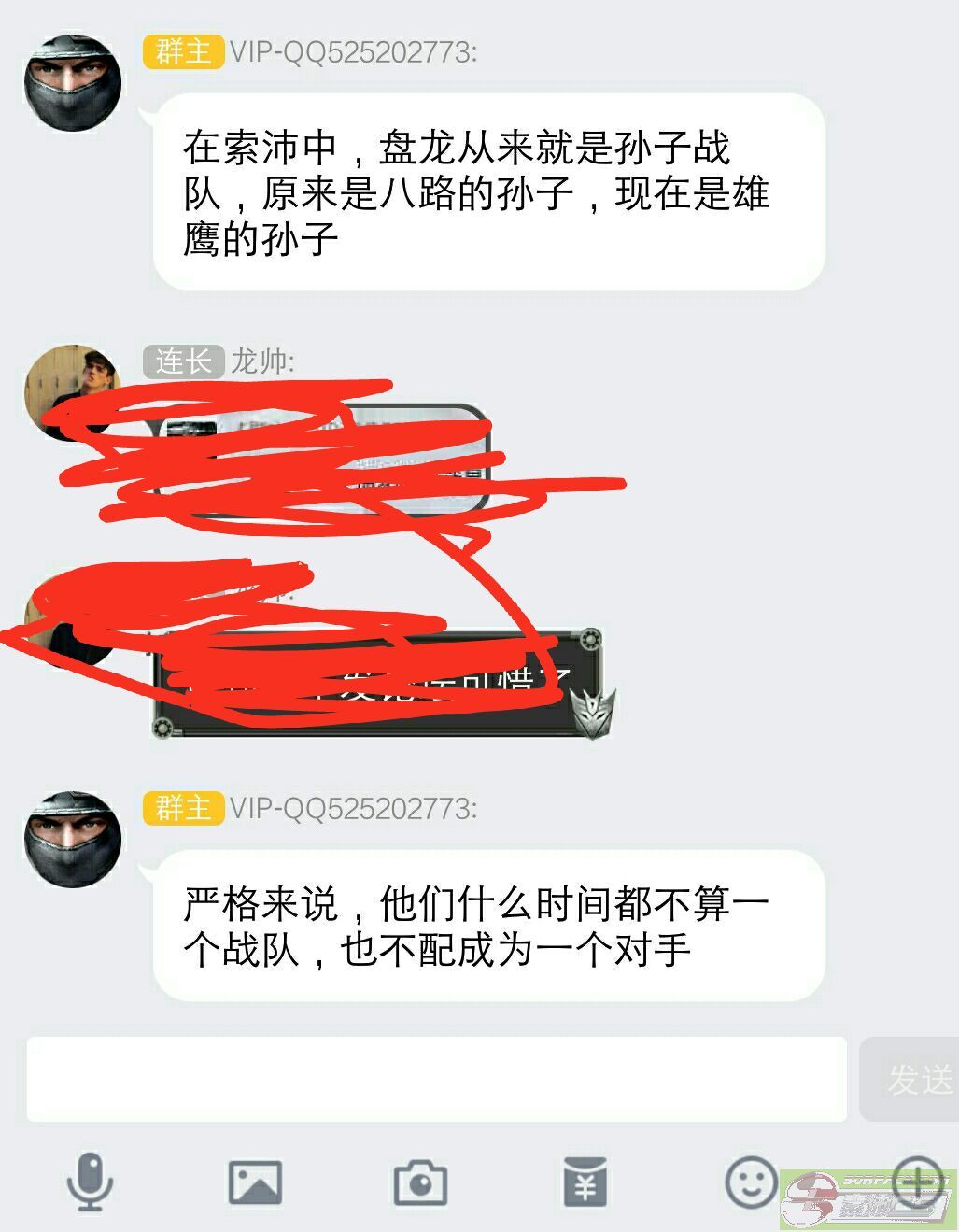Open the plus more-options icon
The height and width of the screenshot is (1232, 959).
pyautogui.click(x=917, y=1182)
